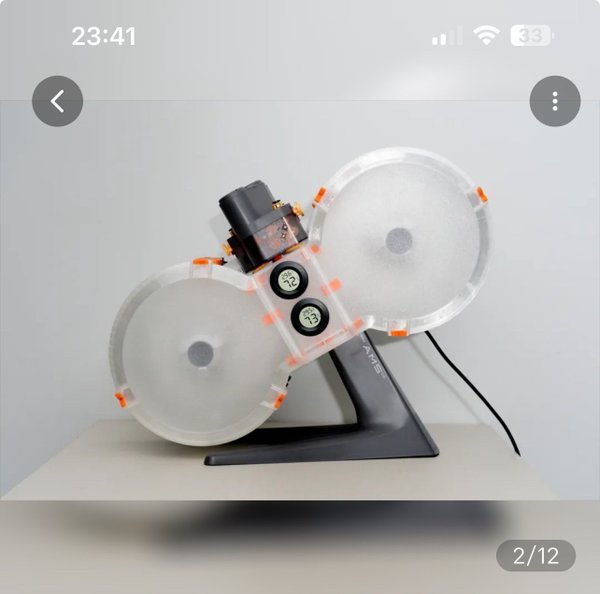Tap the product photo to view fullscreen
The height and width of the screenshot is (594, 600).
click(x=300, y=310)
